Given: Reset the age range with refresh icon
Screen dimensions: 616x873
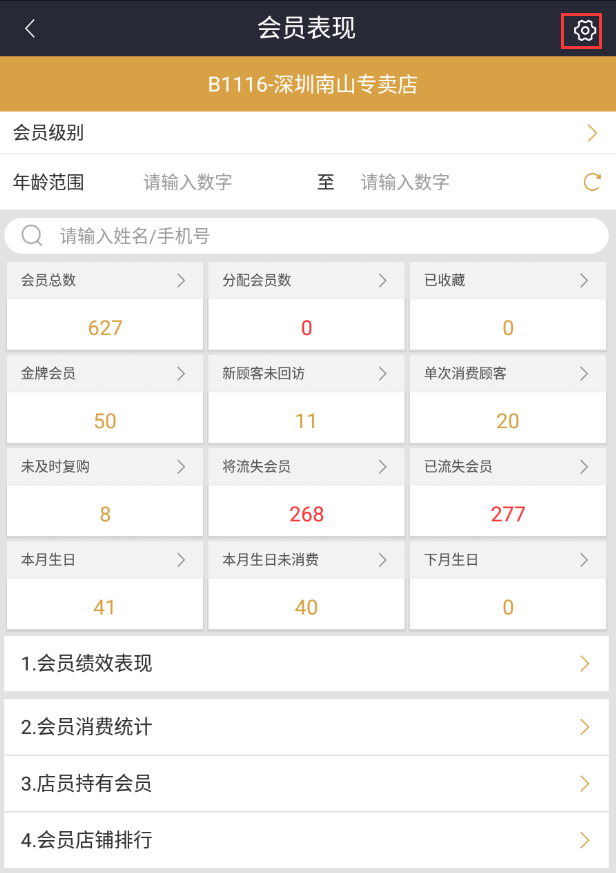Looking at the screenshot, I should click(592, 182).
